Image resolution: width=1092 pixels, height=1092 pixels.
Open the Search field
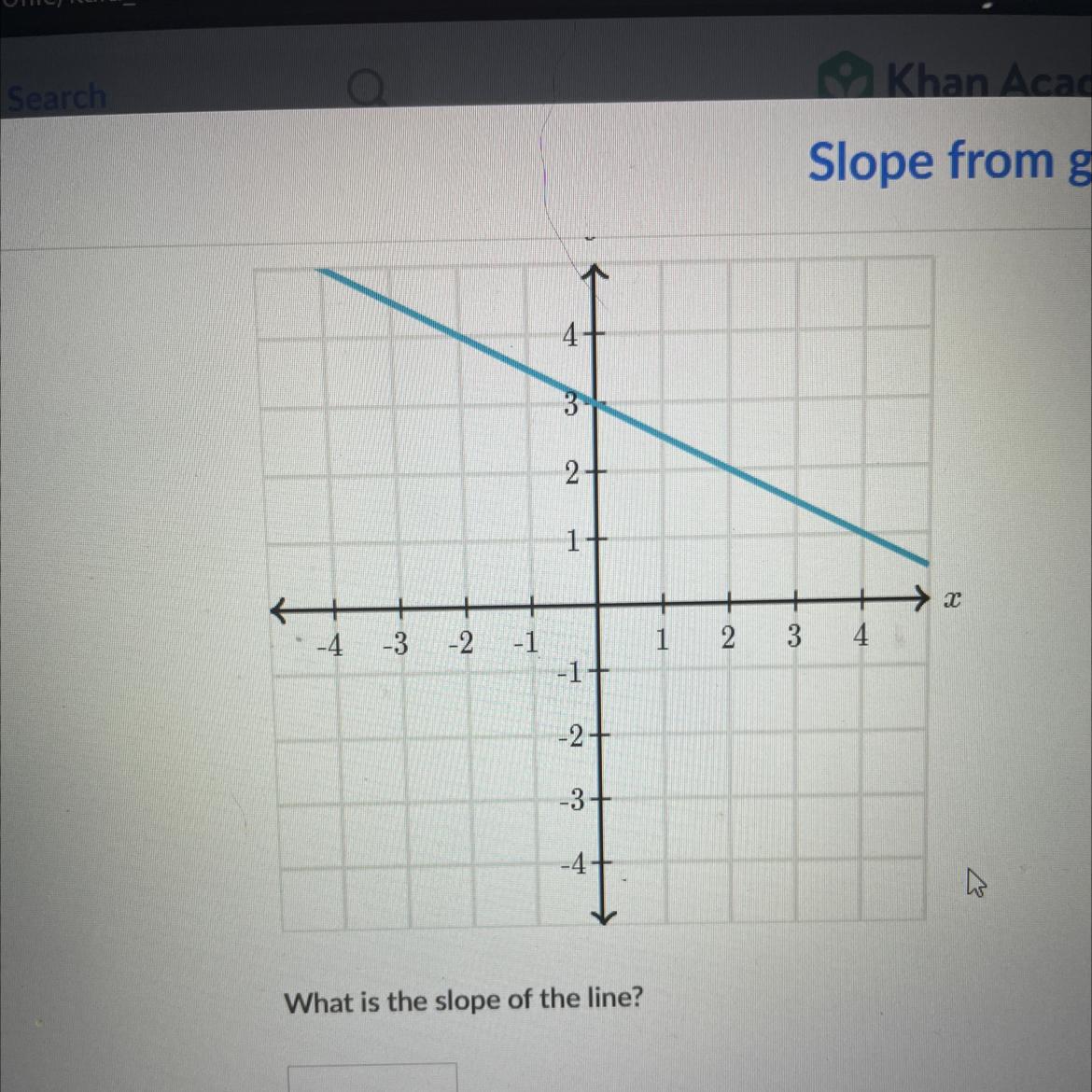[58, 97]
